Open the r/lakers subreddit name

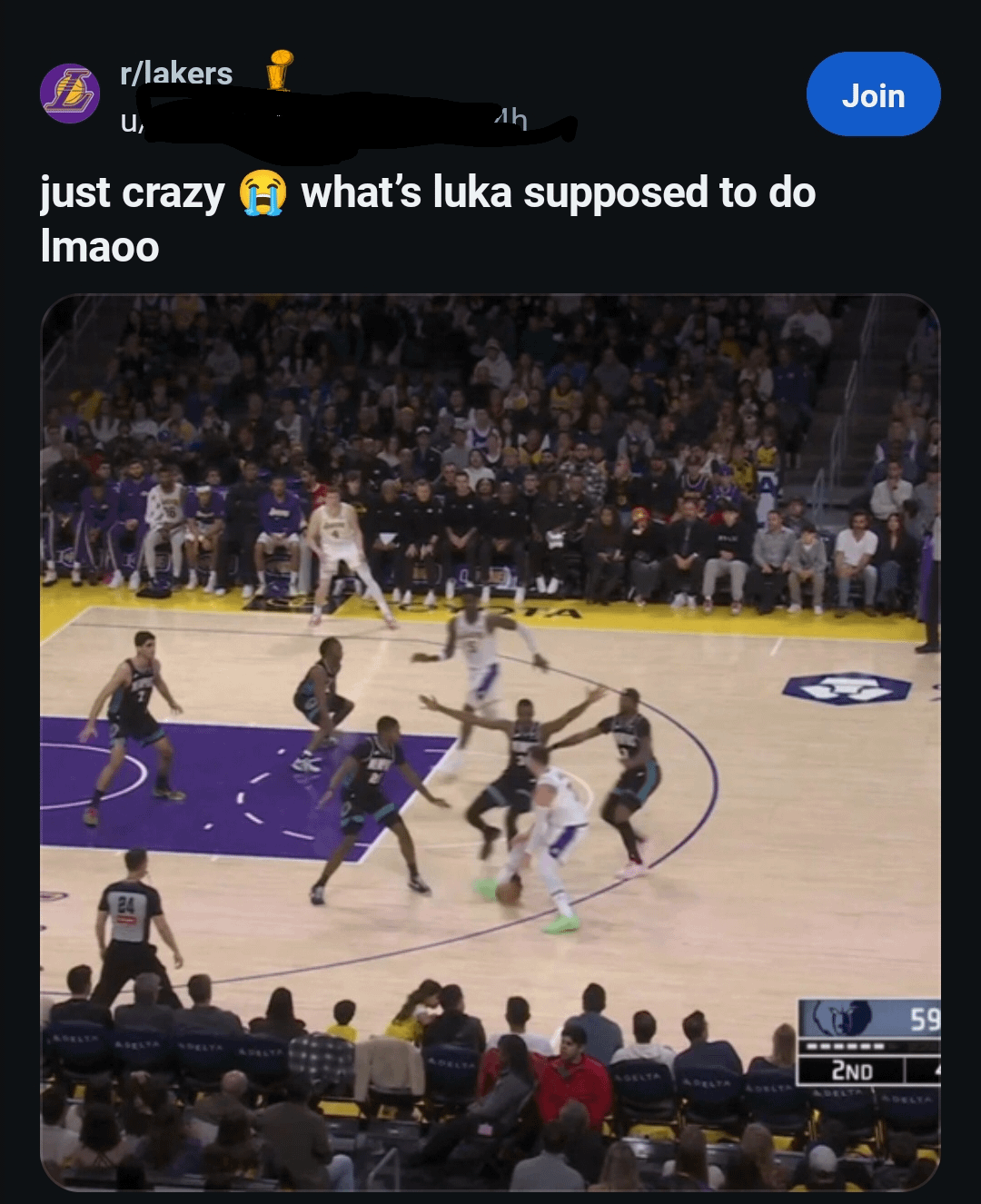(176, 74)
